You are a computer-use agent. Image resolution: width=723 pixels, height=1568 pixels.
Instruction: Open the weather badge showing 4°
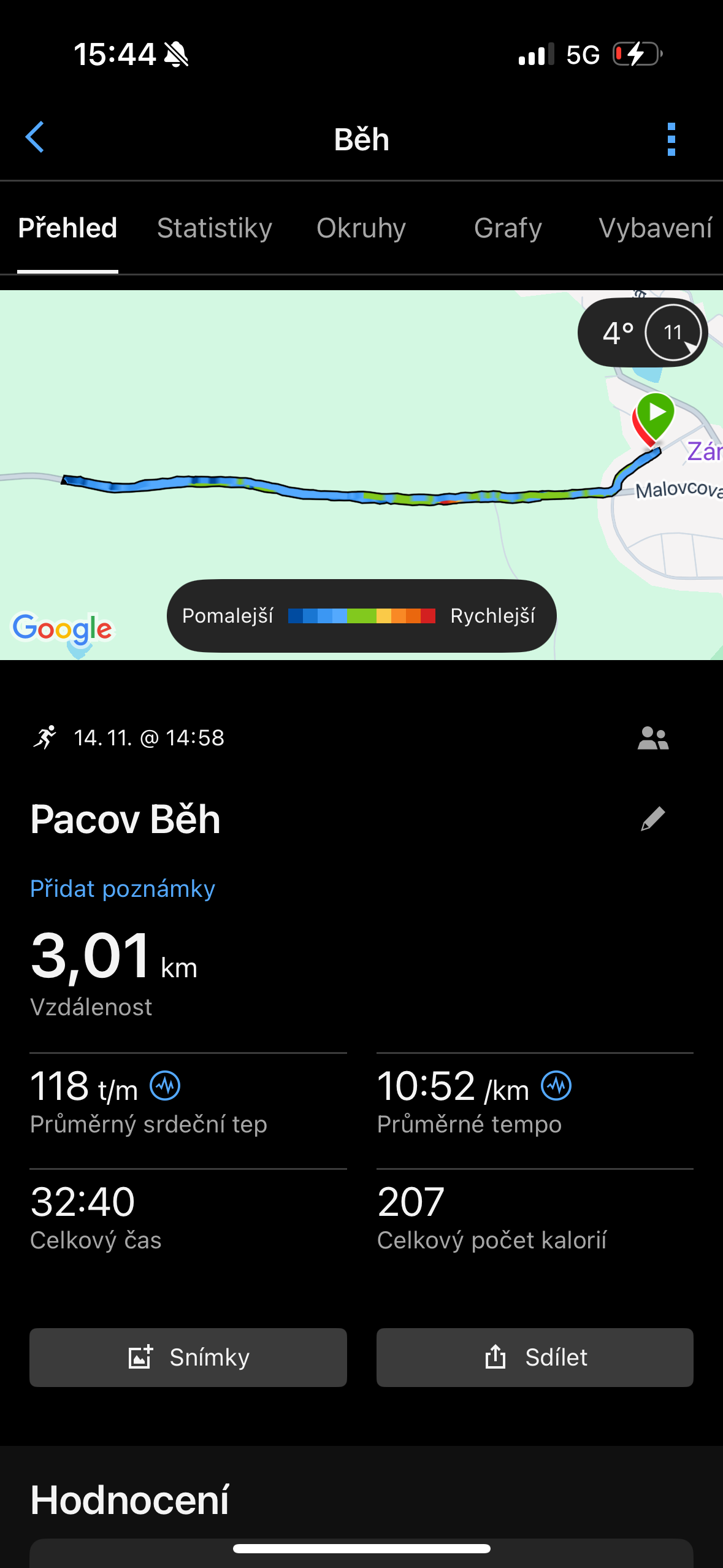[x=642, y=332]
